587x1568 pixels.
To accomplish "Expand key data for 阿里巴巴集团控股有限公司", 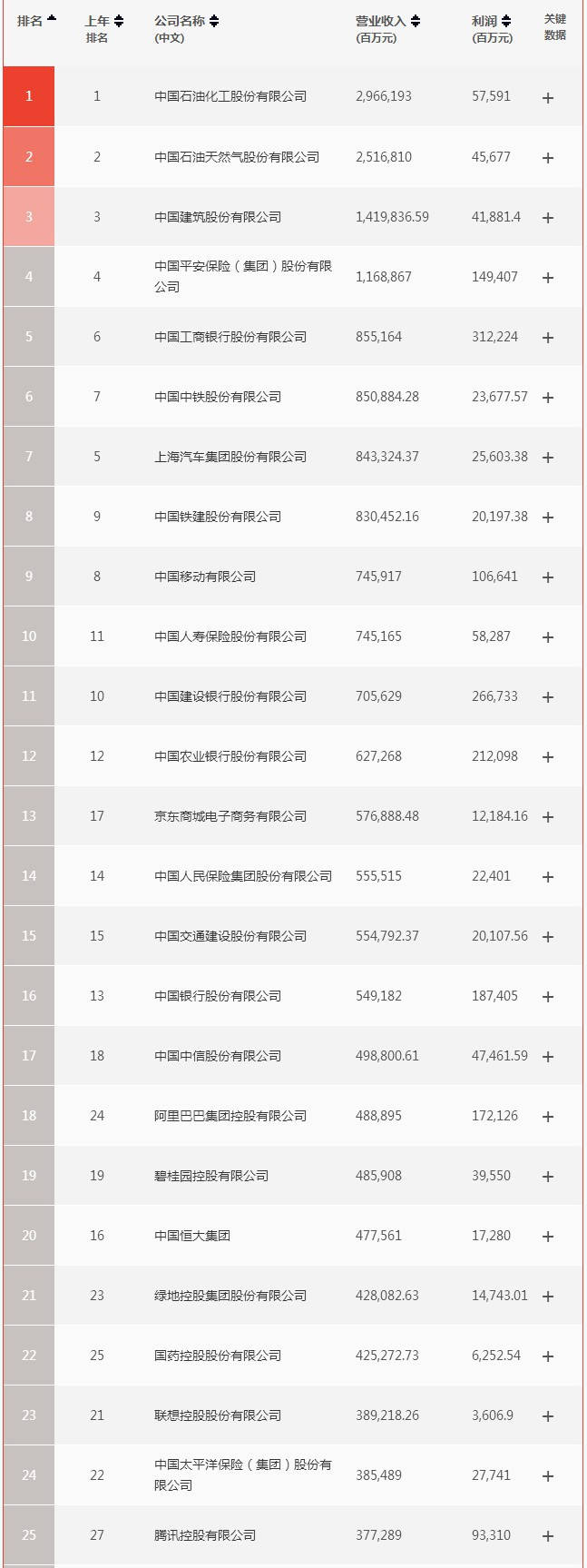I will click(548, 1116).
